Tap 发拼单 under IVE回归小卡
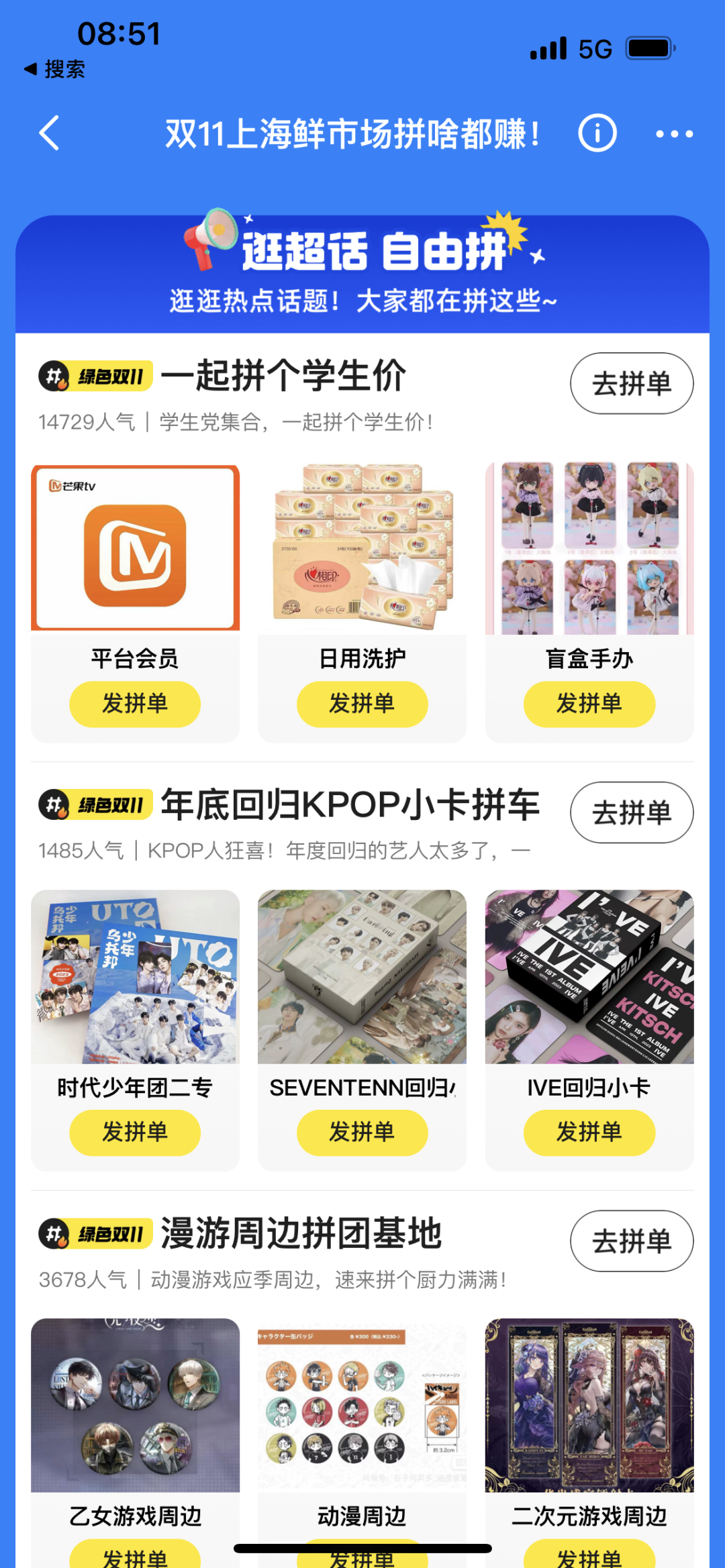725x1568 pixels. click(589, 1133)
